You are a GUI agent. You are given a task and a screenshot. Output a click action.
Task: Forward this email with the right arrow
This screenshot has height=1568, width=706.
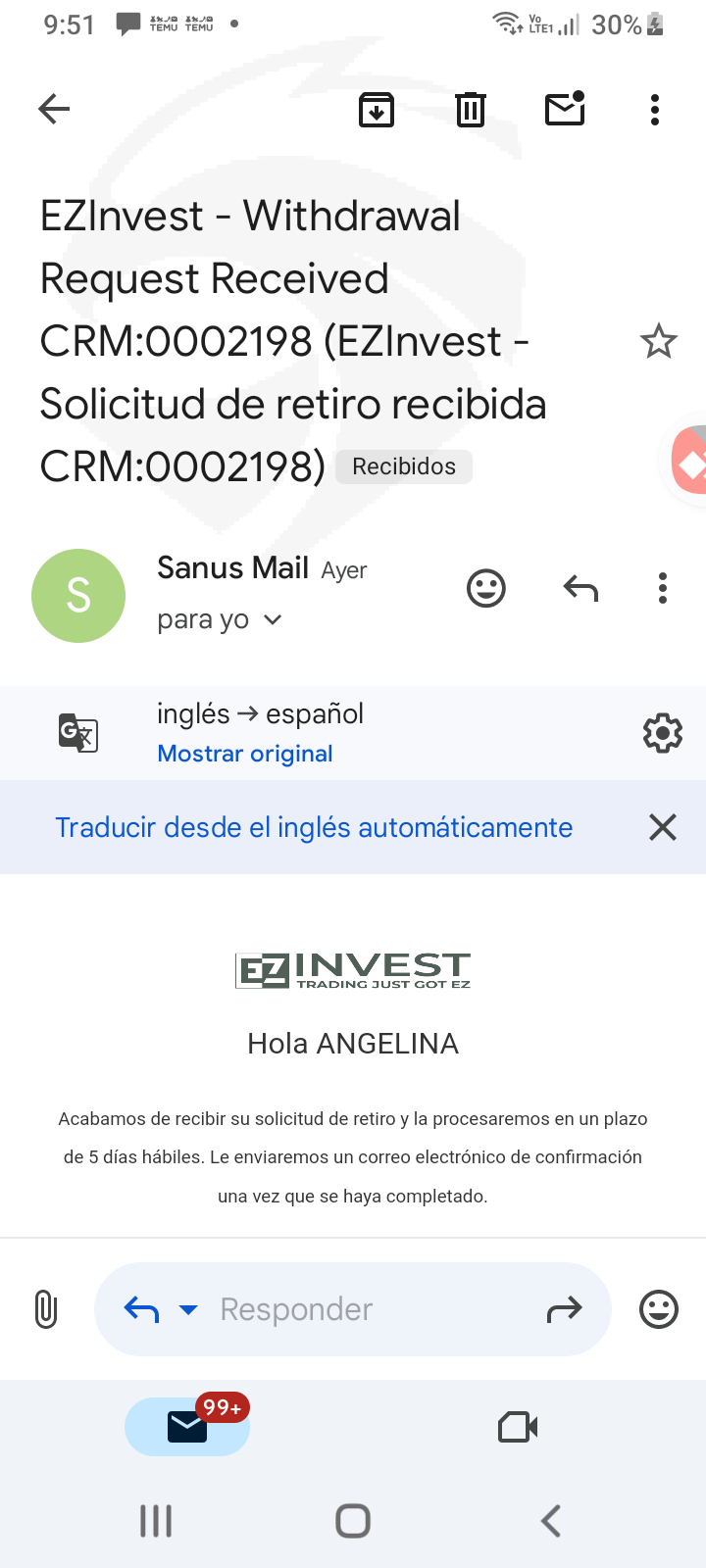564,1309
